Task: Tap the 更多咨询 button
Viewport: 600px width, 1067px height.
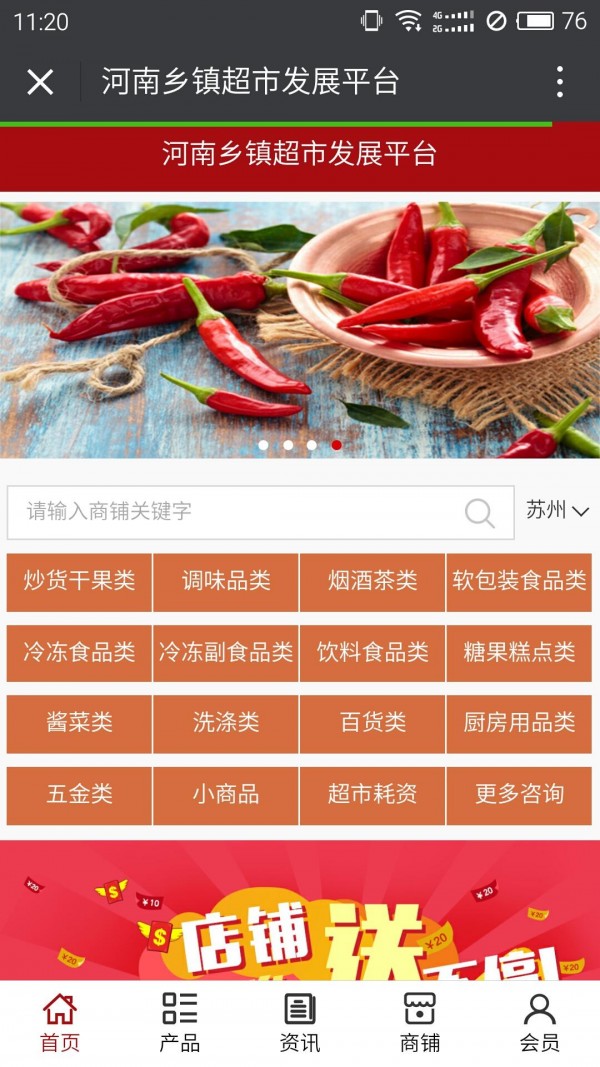Action: 519,795
